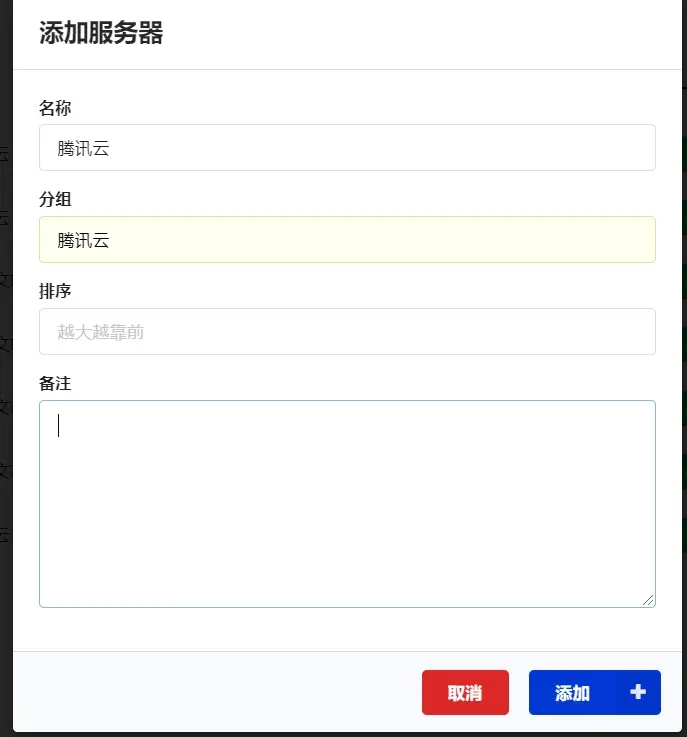Focus the 排序 sort order field
Screen dimensions: 687x737
coord(347,331)
